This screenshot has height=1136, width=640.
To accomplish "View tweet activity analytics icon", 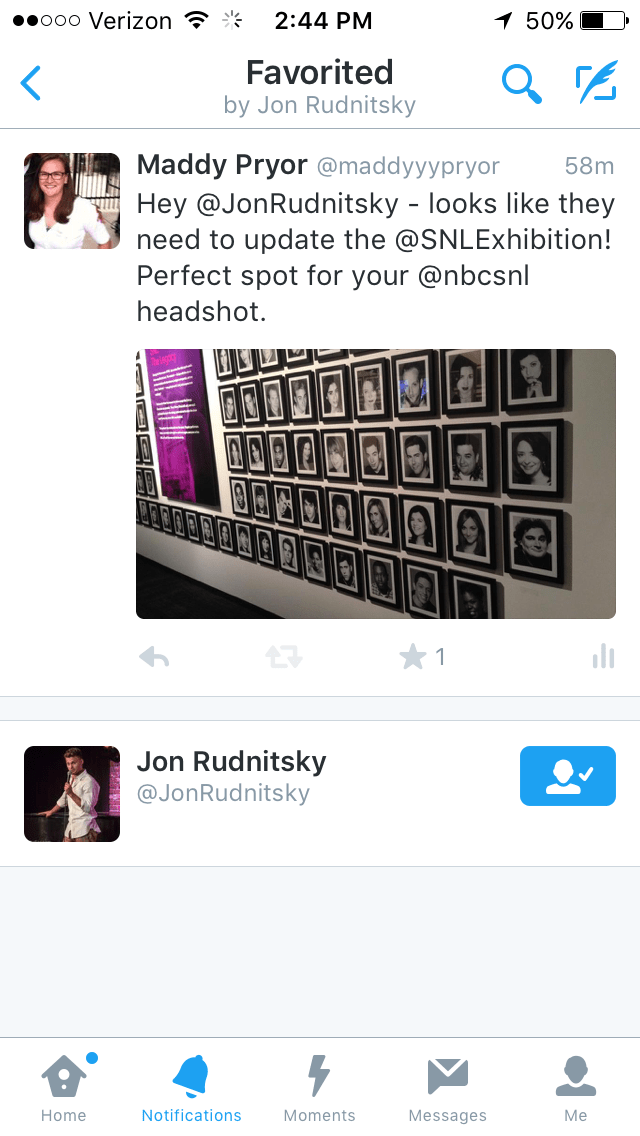I will 603,657.
